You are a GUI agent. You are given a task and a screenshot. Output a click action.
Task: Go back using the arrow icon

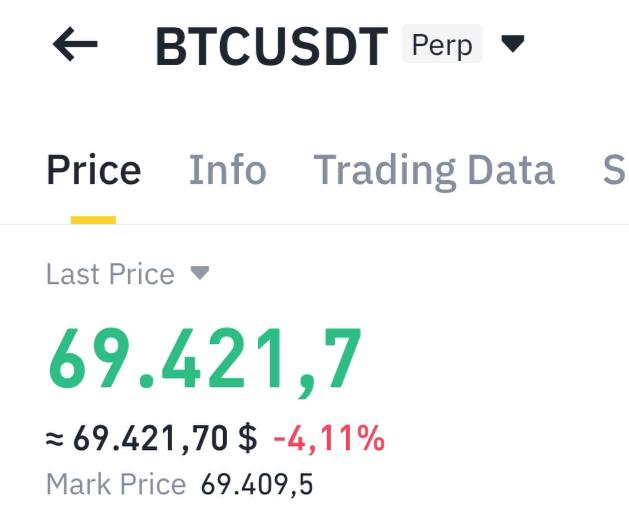point(75,45)
